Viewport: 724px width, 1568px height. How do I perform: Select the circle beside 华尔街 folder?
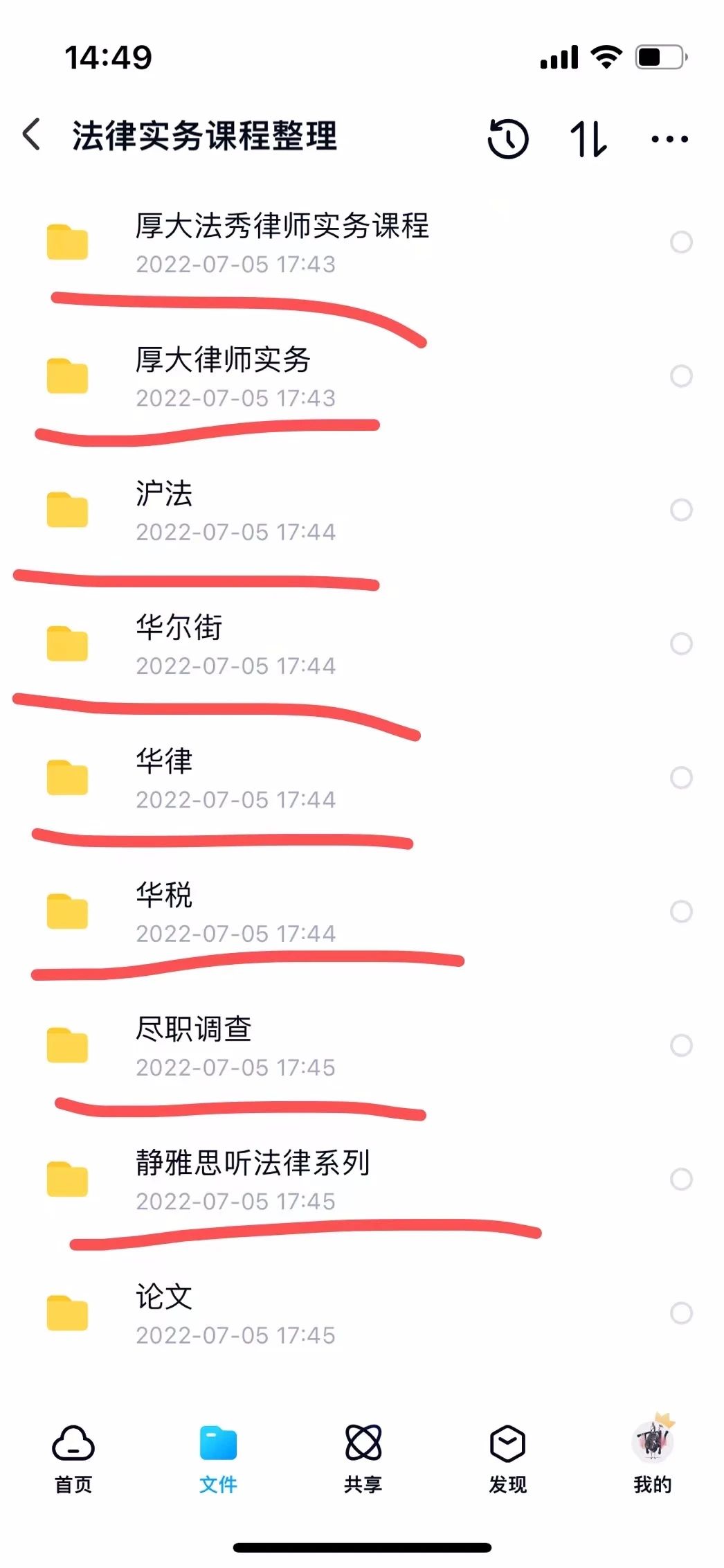[x=680, y=644]
